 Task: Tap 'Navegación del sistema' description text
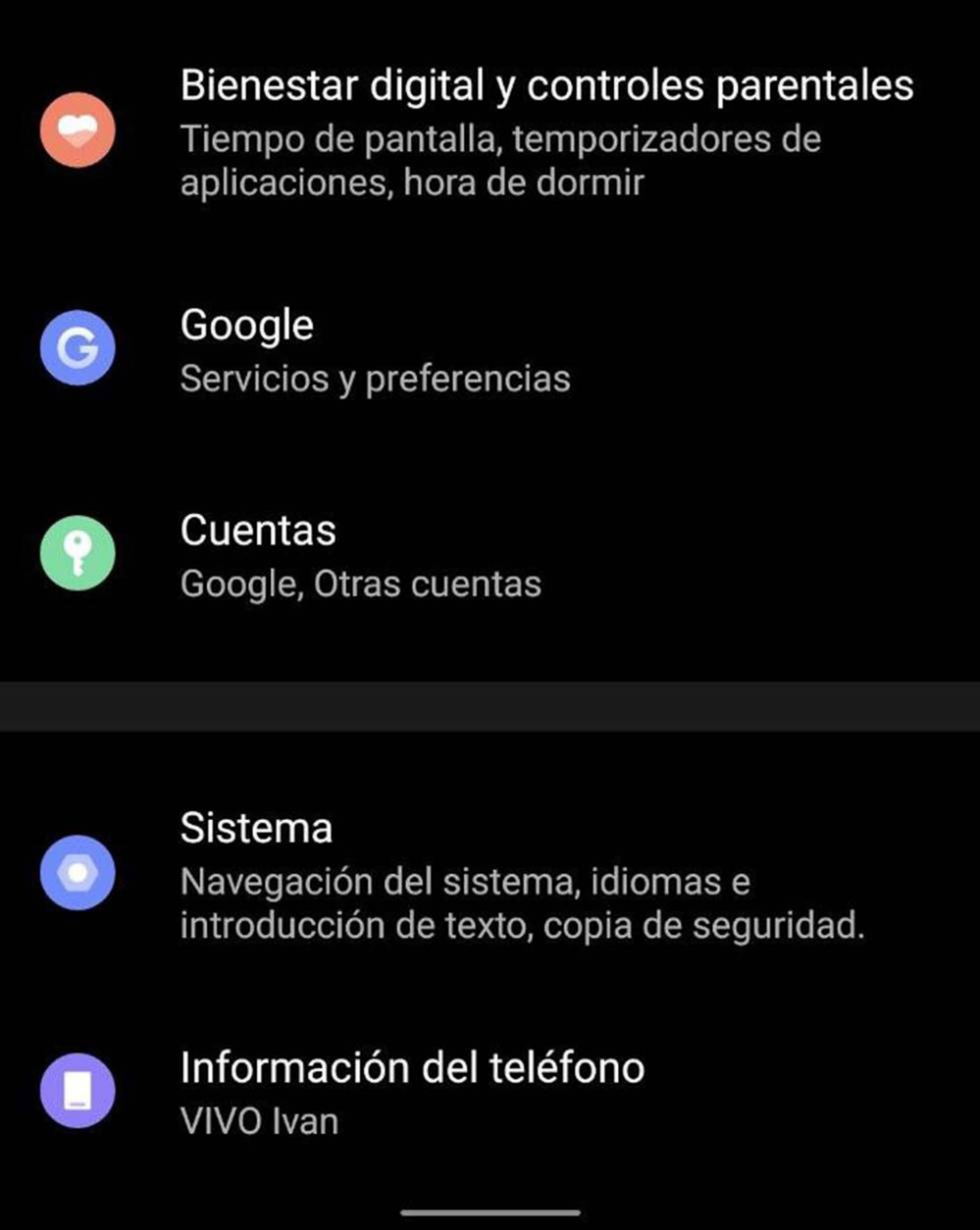click(x=465, y=886)
